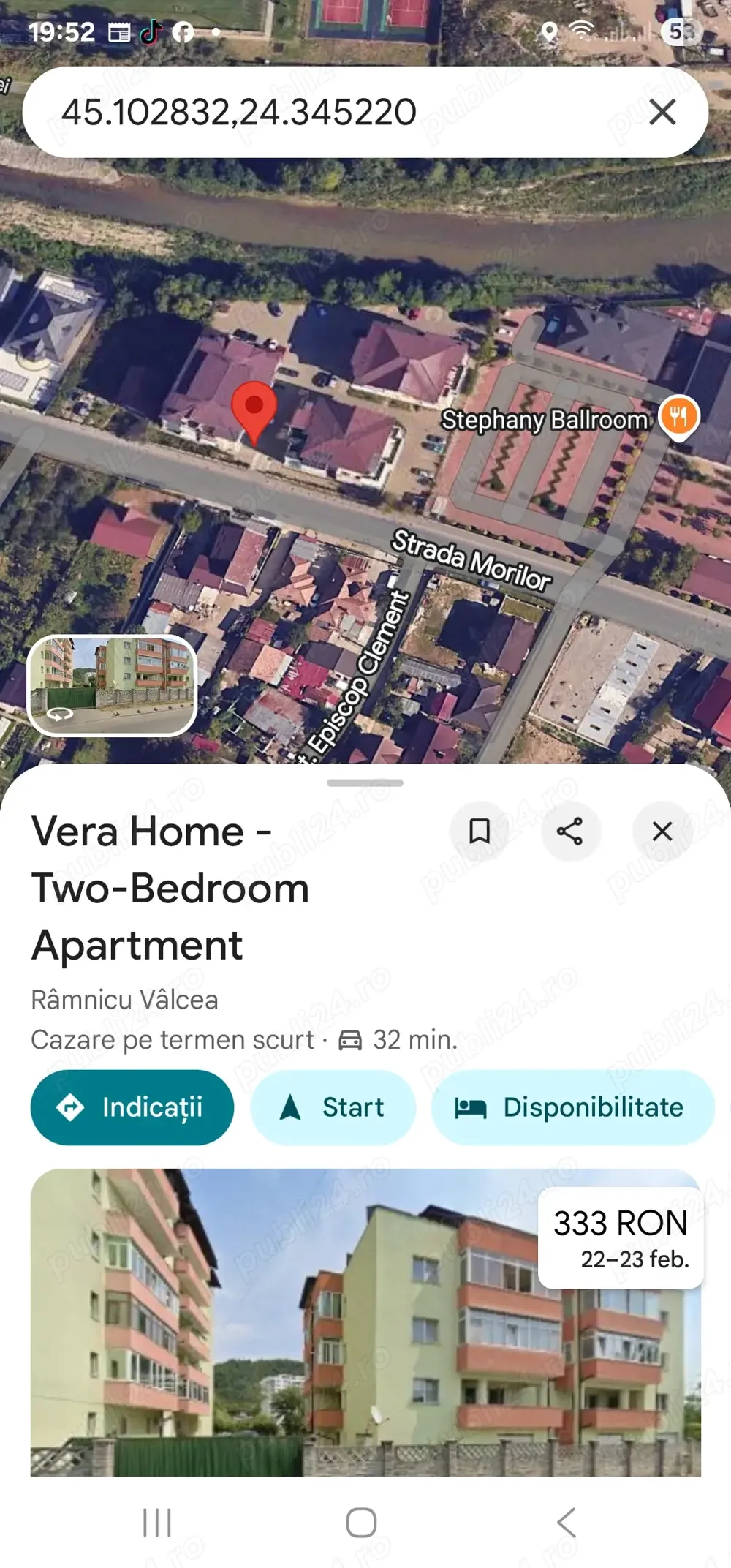The width and height of the screenshot is (731, 1568).
Task: Tap the directions arrow inside Indicații button
Action: pos(68,1107)
